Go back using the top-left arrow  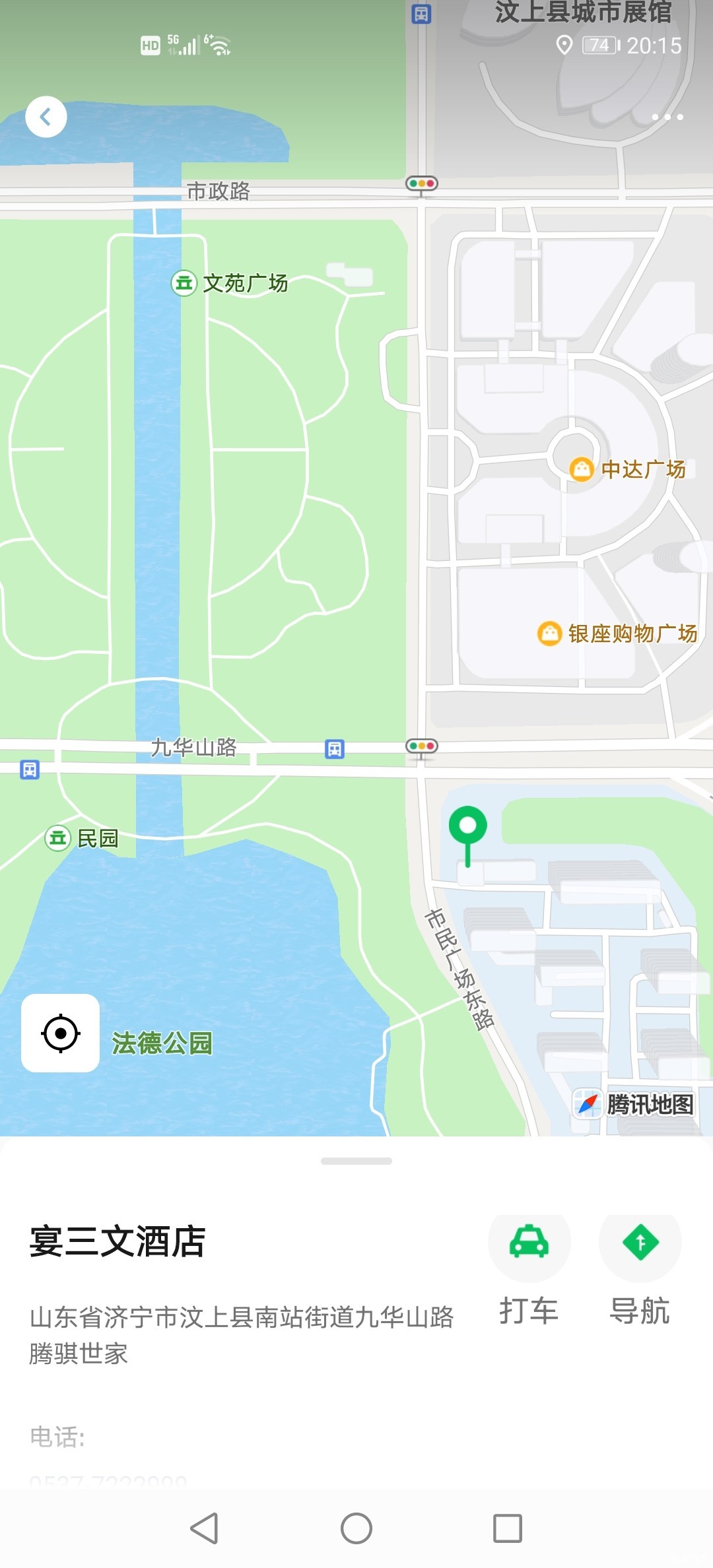tap(46, 117)
